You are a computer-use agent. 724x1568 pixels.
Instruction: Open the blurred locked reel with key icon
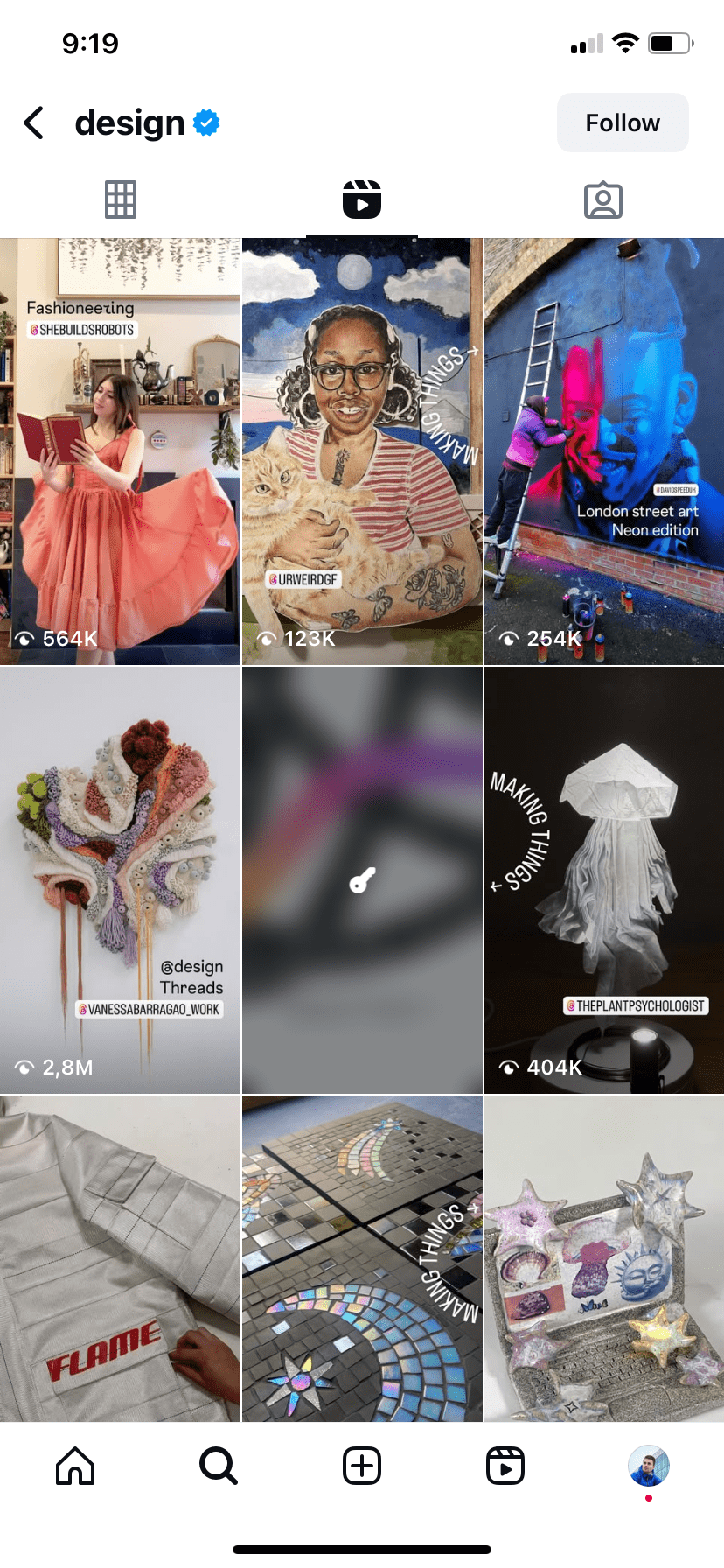[x=362, y=880]
